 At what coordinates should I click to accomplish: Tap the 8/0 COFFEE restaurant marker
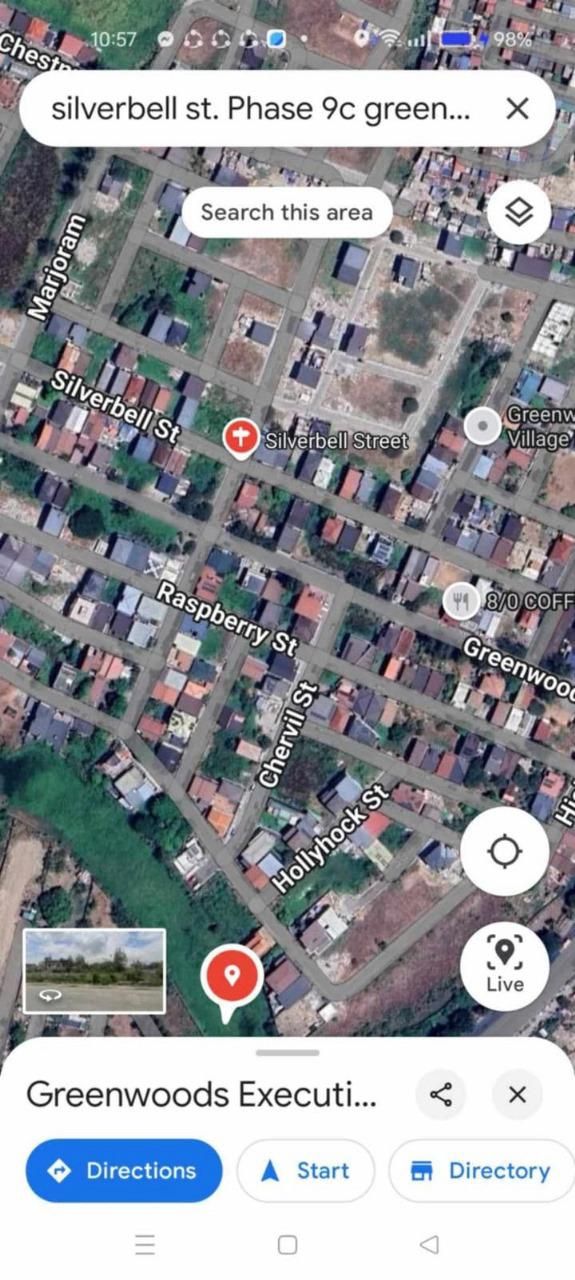tap(460, 601)
